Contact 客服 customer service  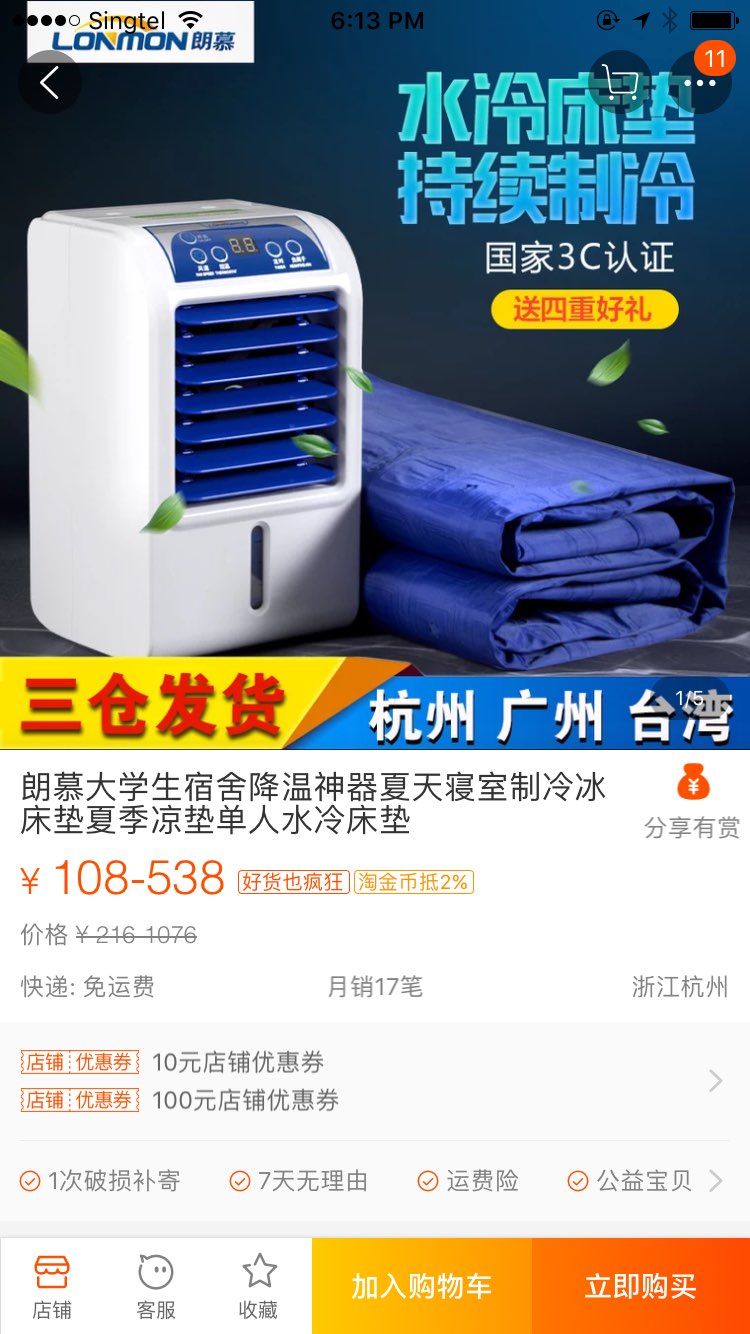156,1286
